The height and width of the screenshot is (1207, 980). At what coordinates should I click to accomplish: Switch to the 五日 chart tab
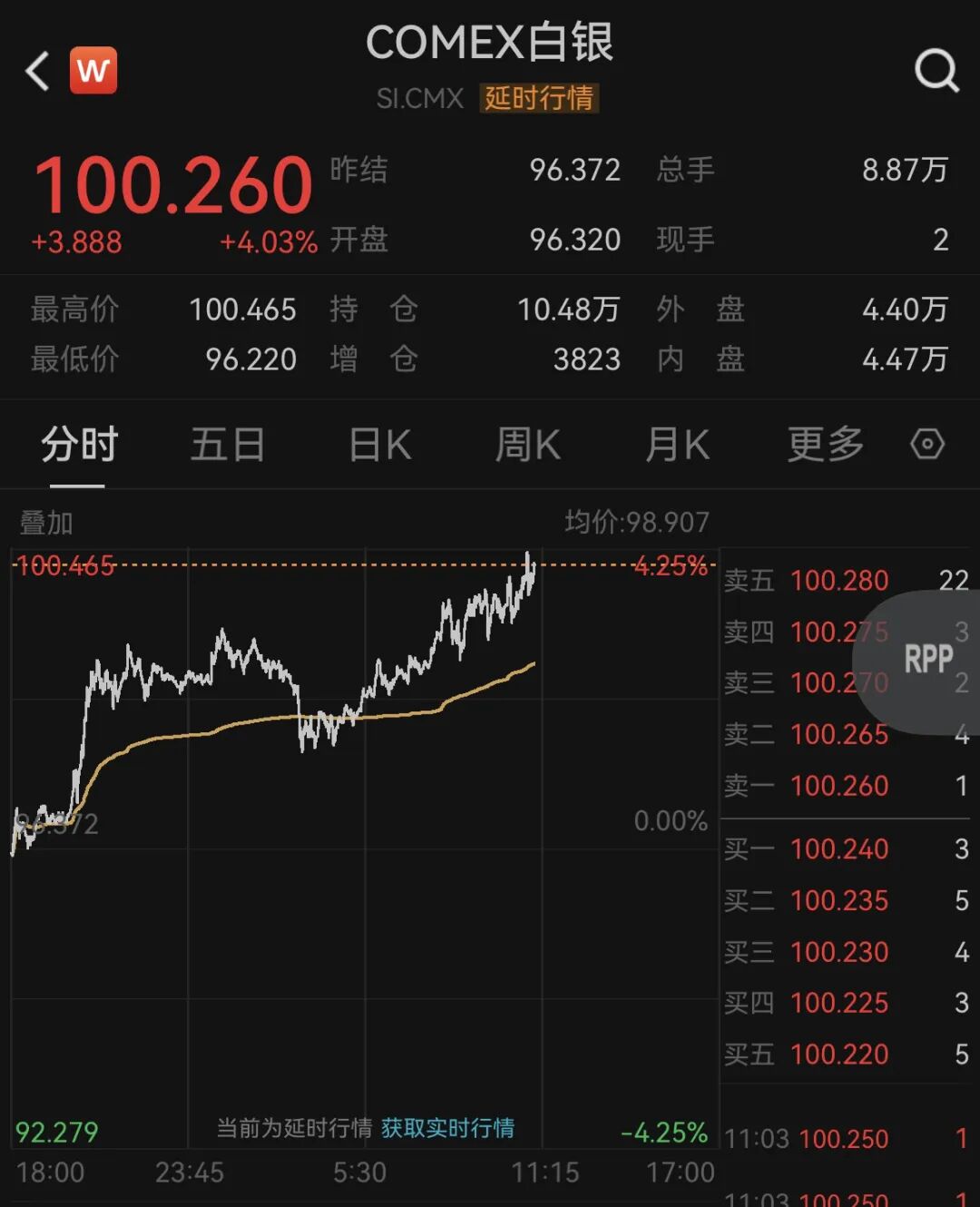[x=227, y=446]
